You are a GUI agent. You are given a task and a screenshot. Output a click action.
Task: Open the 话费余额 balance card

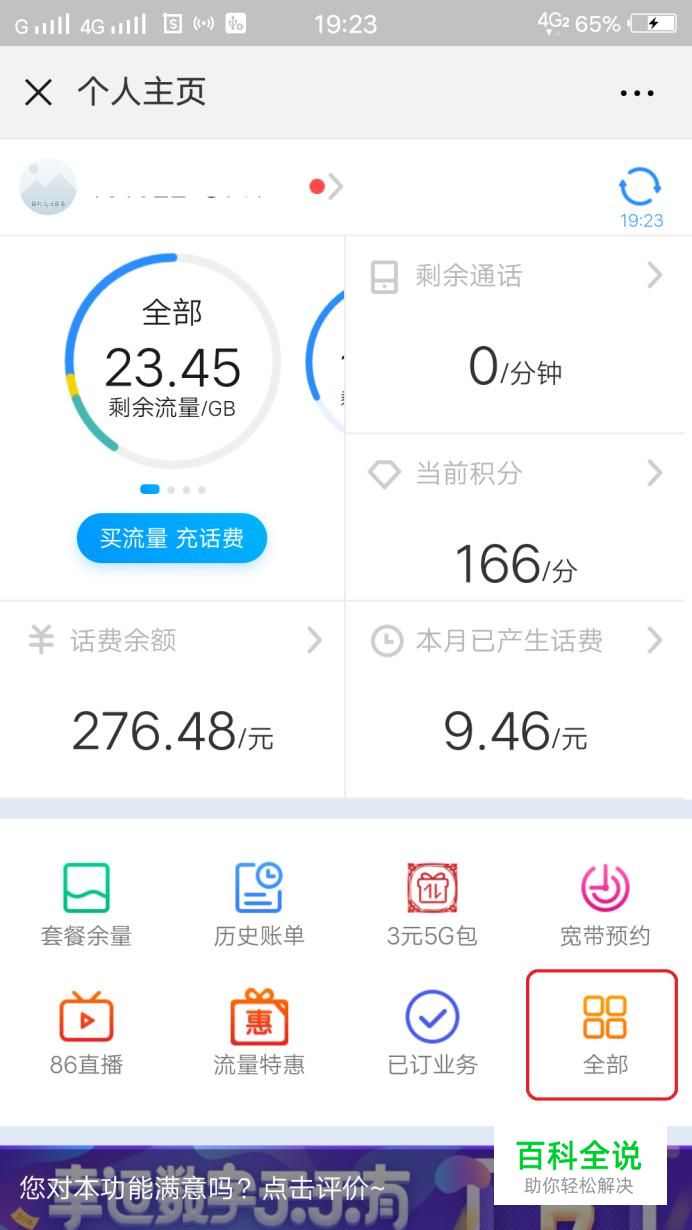pyautogui.click(x=172, y=698)
